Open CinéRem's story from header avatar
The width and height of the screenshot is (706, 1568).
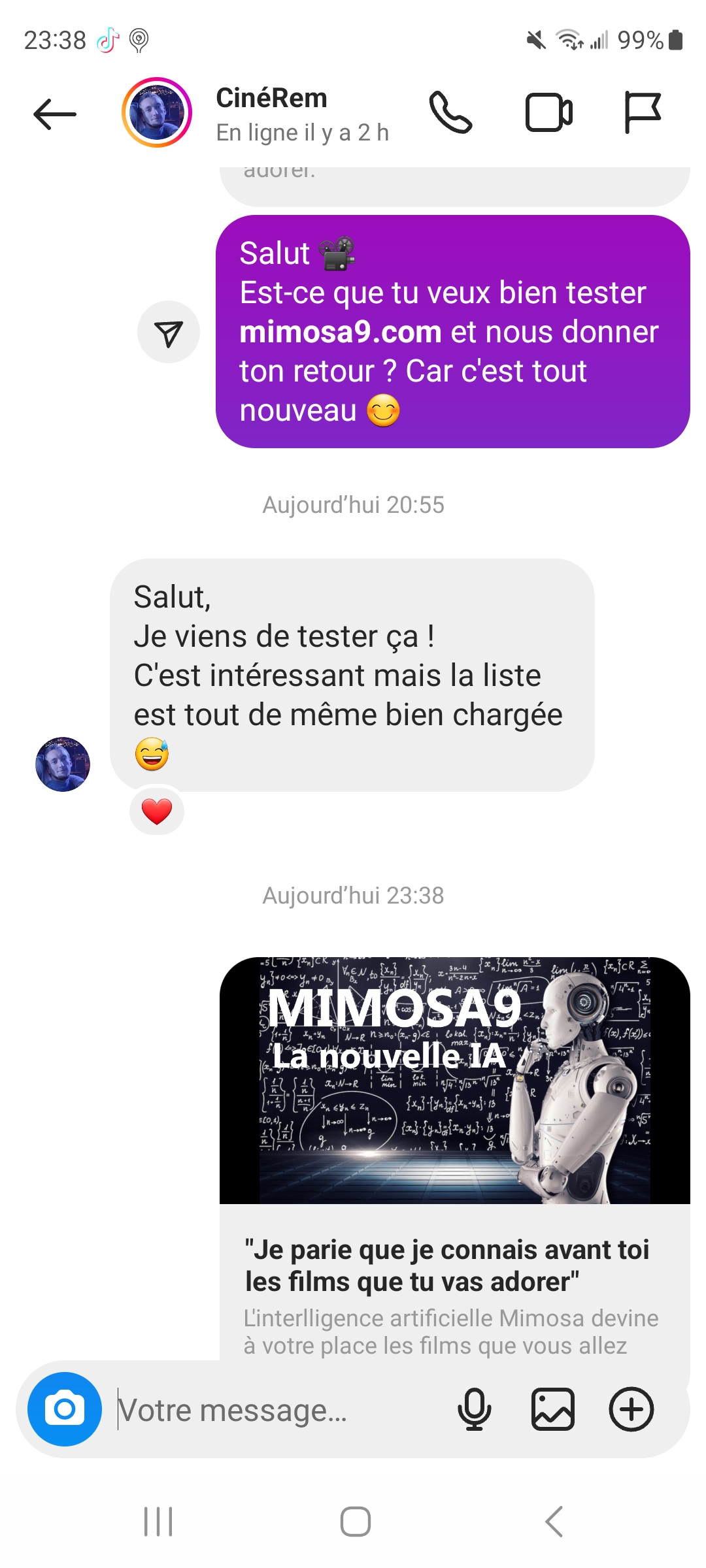tap(157, 113)
